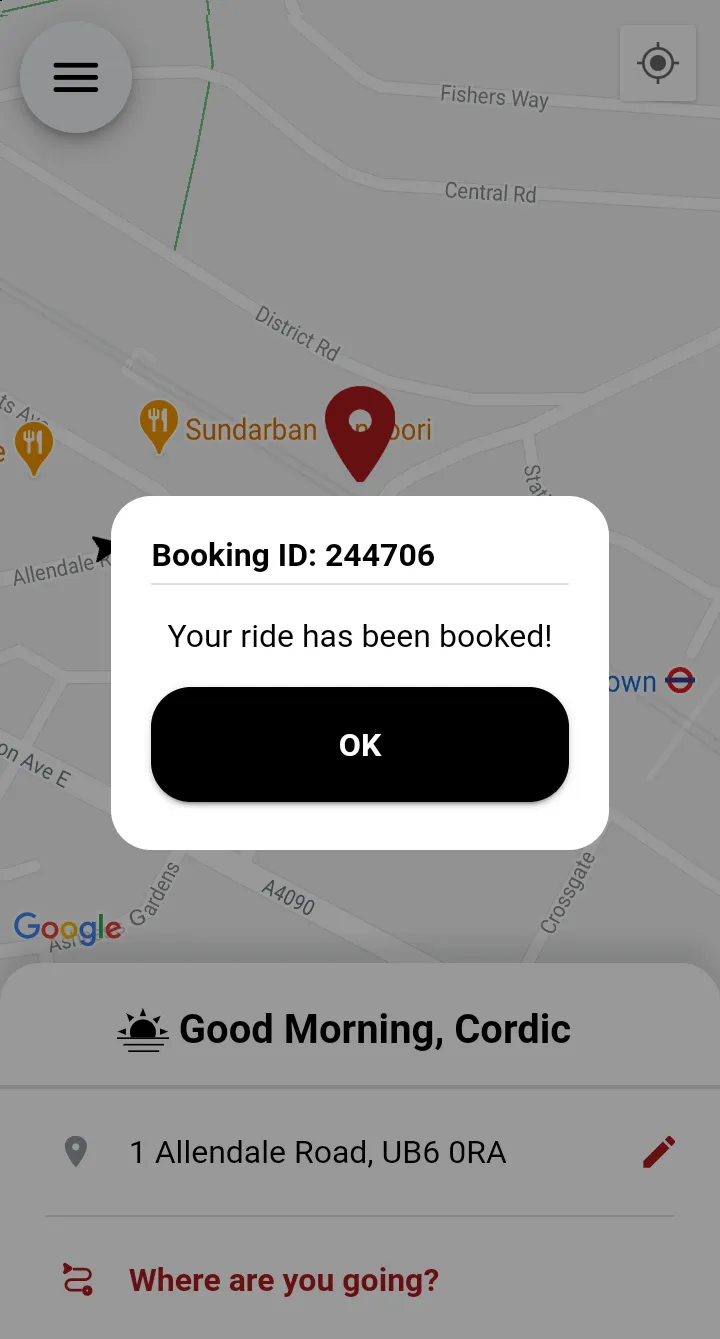The width and height of the screenshot is (720, 1339).
Task: Select the address 1 Allendale Road, UB6 0RA
Action: (319, 1151)
